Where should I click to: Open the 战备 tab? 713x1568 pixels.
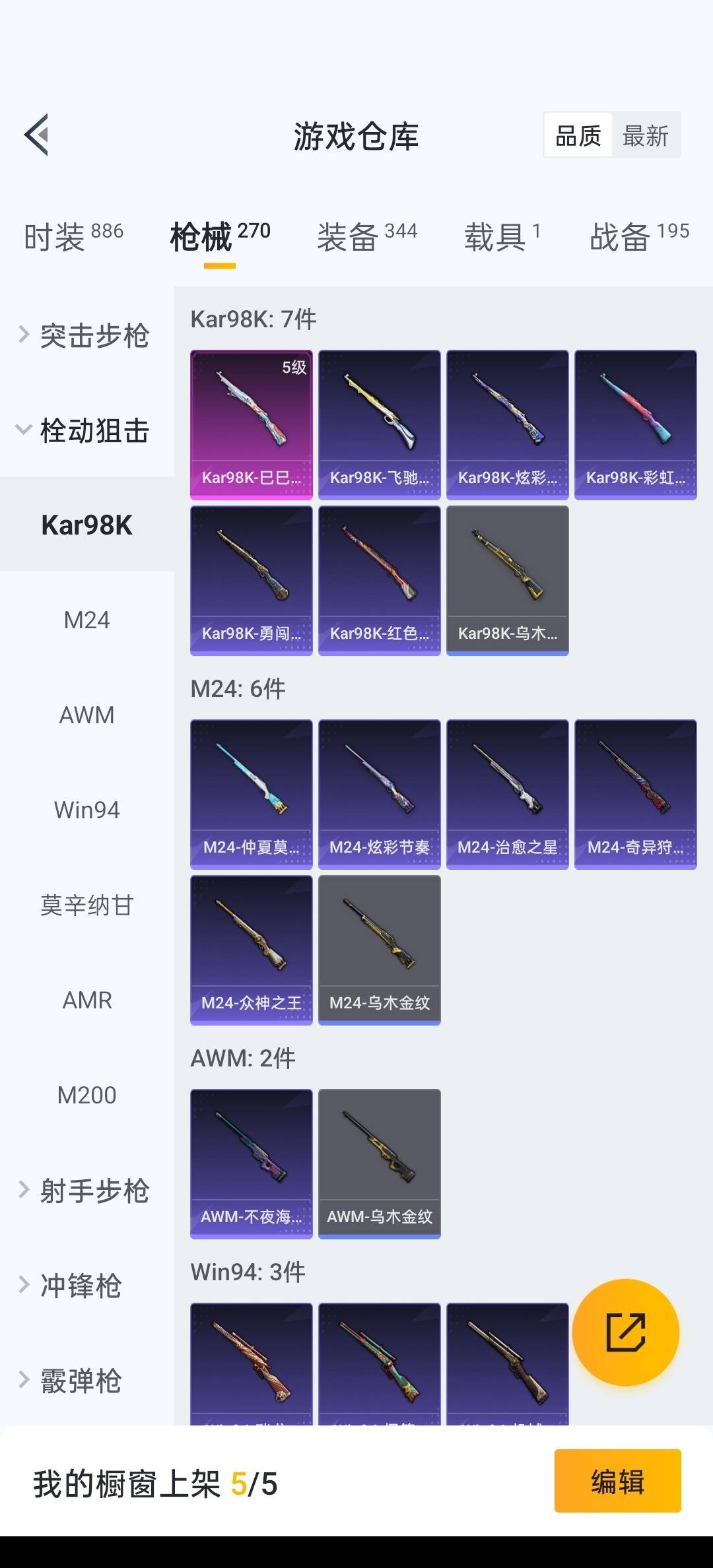(x=638, y=236)
